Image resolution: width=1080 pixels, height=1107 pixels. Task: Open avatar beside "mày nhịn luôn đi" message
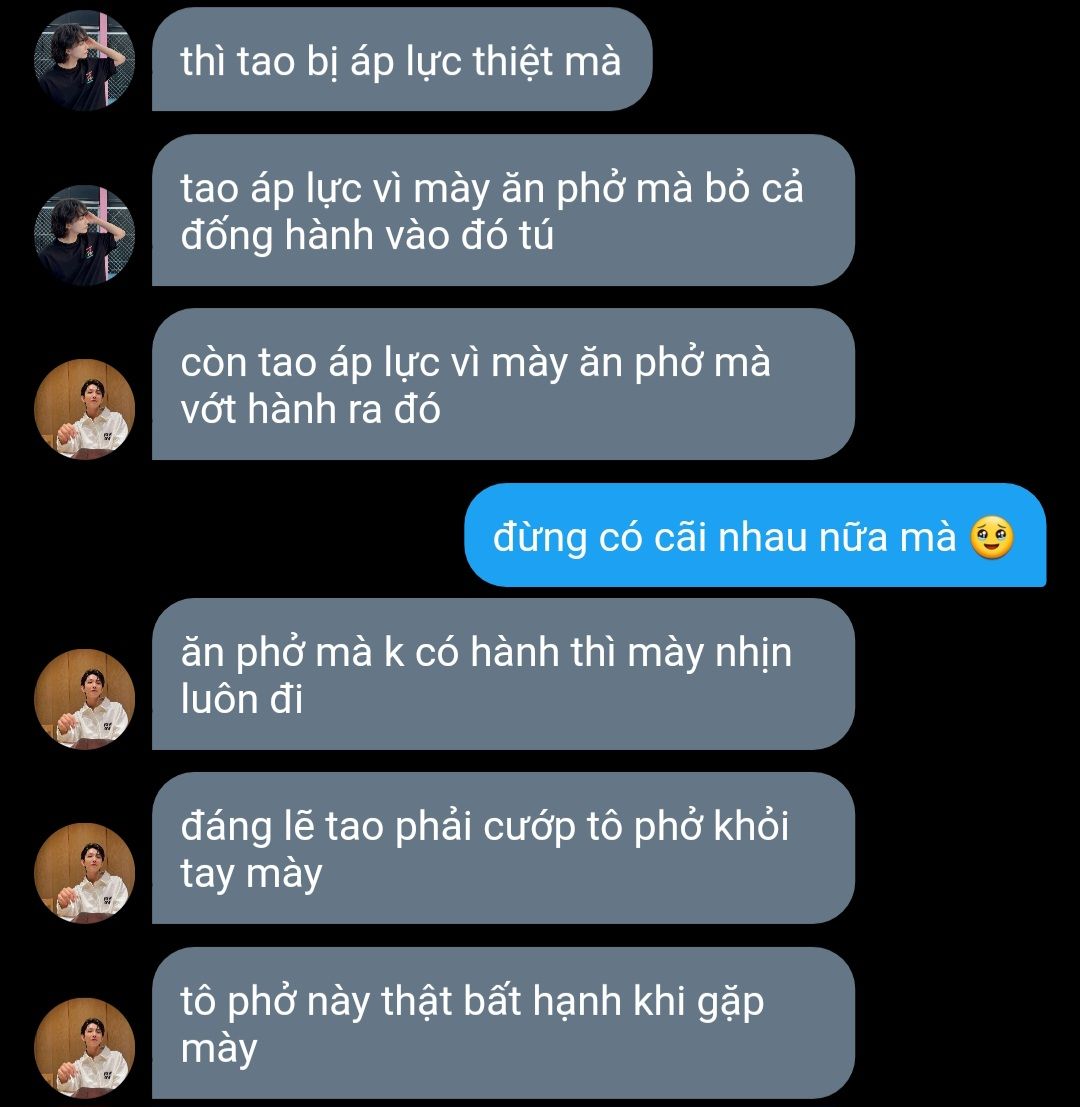coord(84,699)
